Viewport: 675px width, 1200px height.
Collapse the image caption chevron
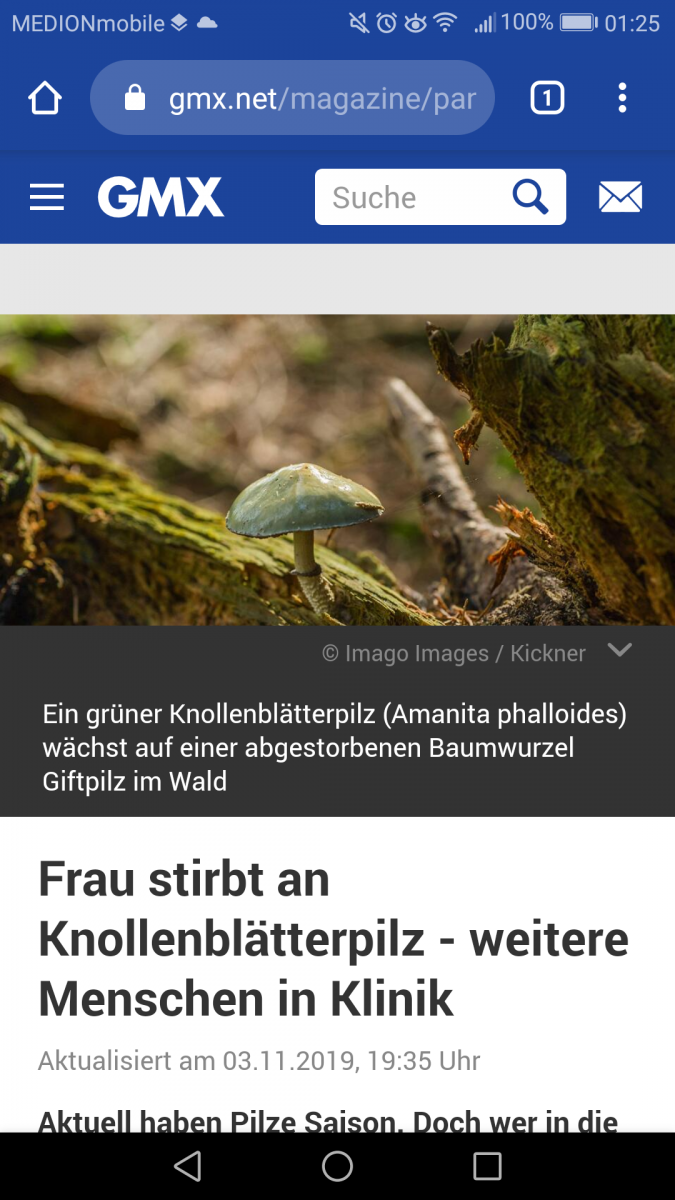coord(620,651)
